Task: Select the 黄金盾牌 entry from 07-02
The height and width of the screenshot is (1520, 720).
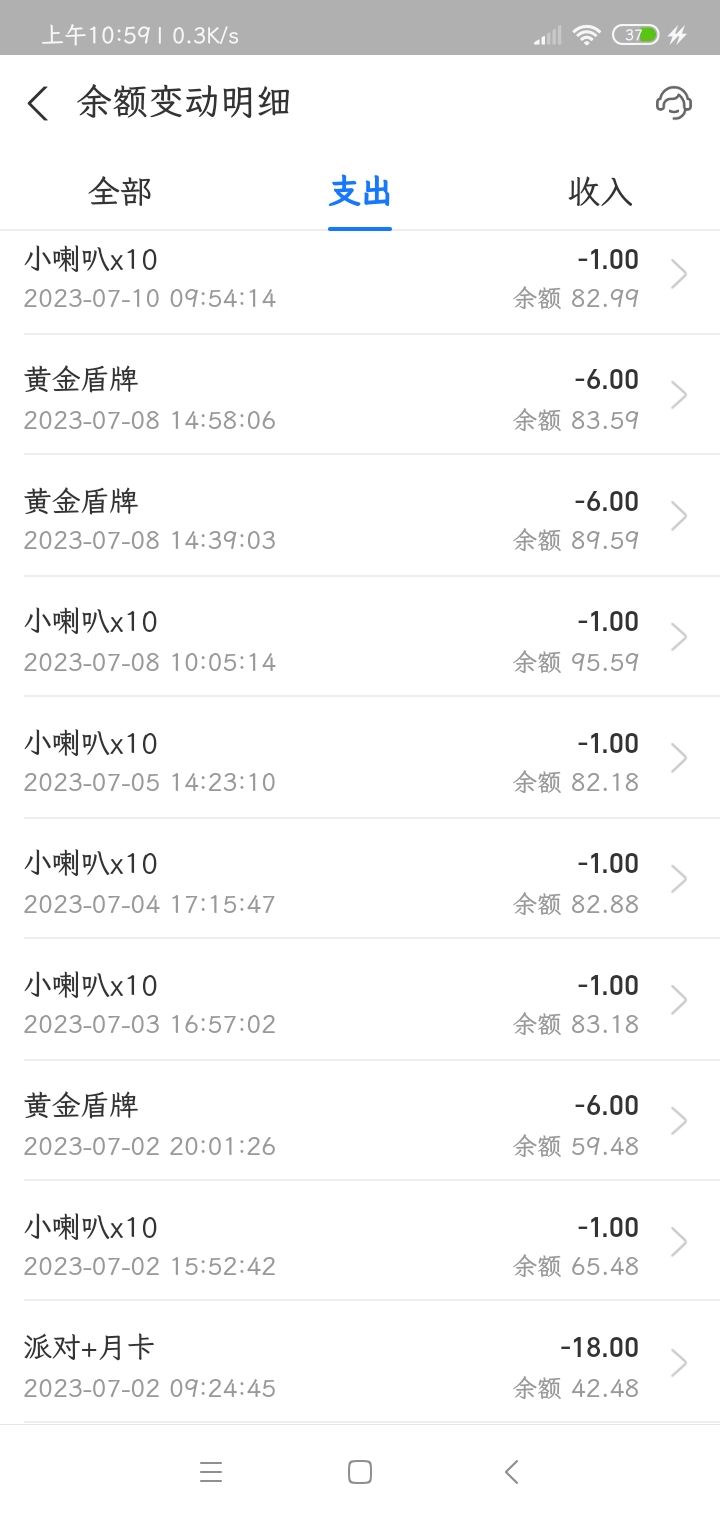Action: tap(360, 1123)
